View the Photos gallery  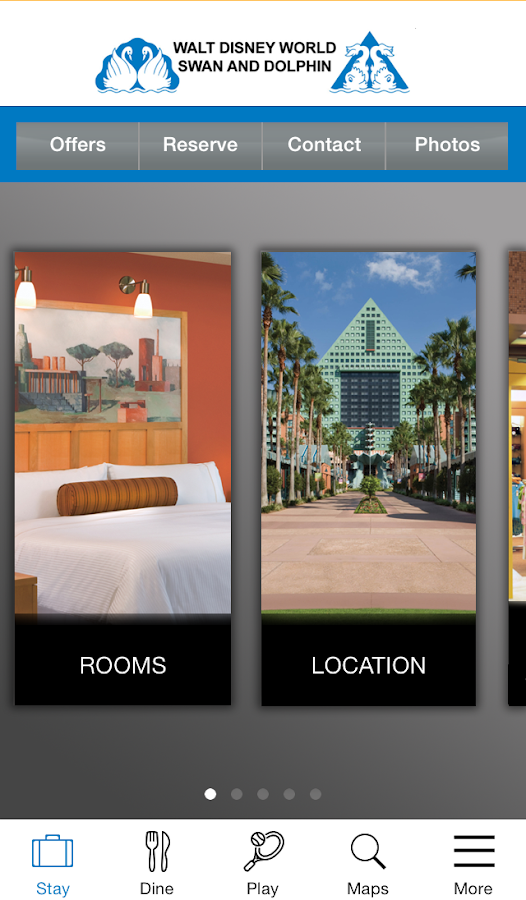[447, 145]
